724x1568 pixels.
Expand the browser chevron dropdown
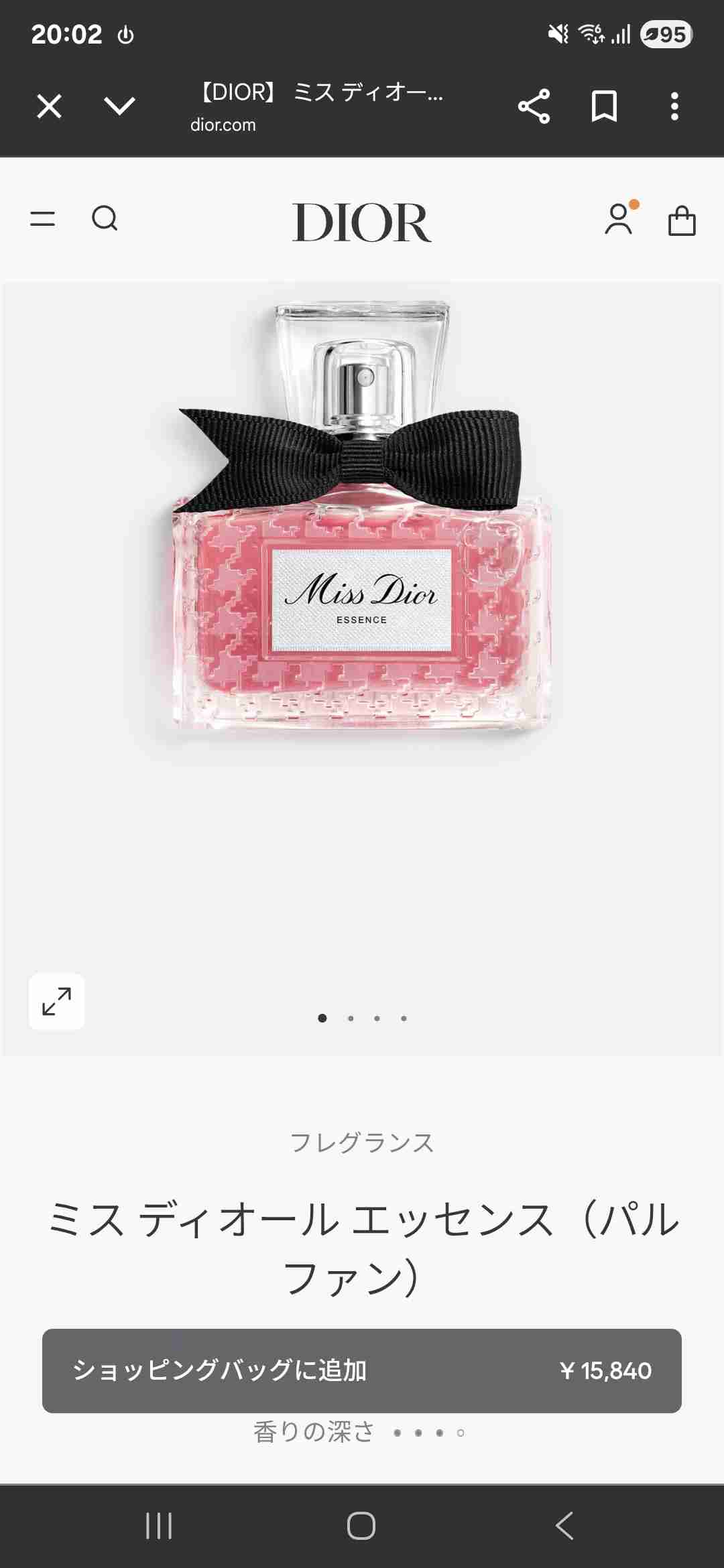coord(120,106)
